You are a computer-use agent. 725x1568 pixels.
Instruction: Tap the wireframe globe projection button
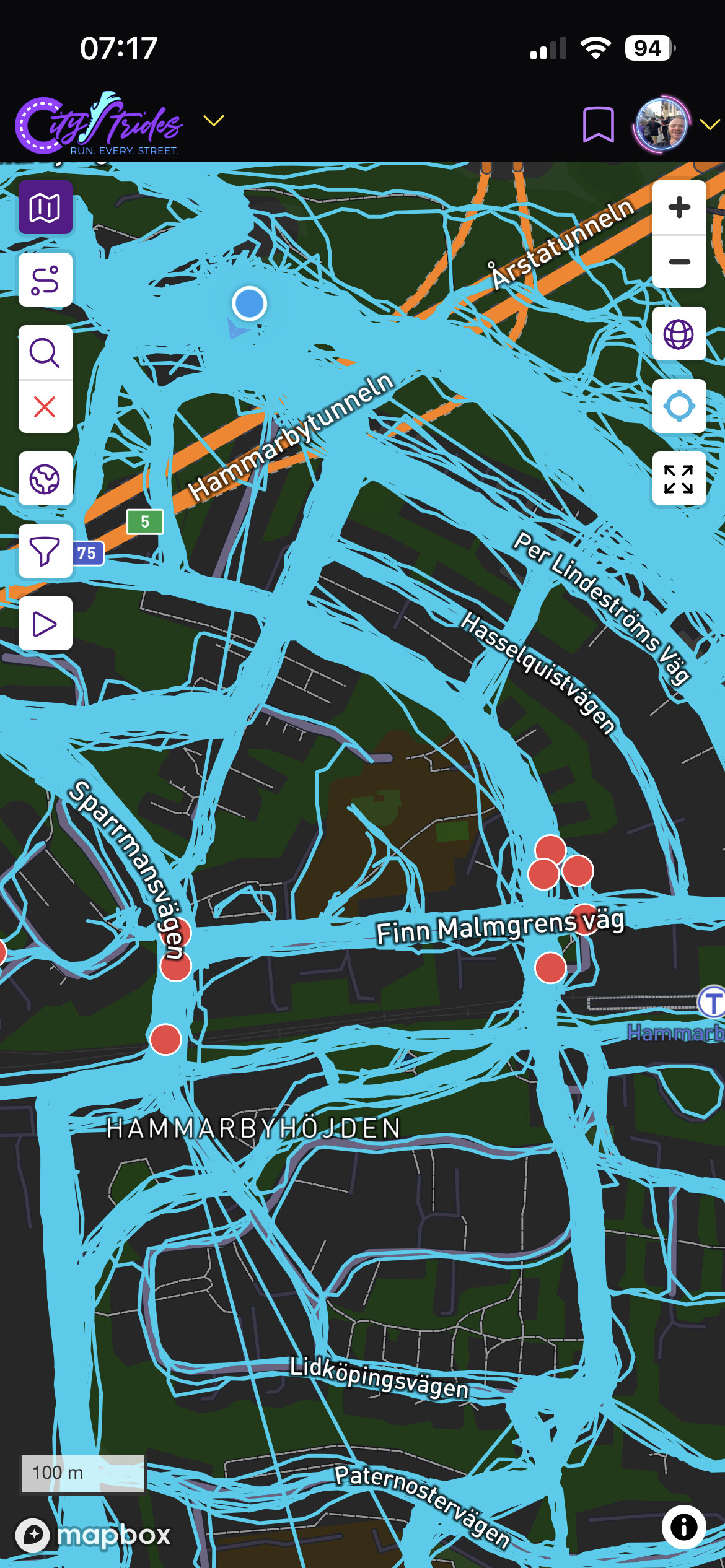click(679, 334)
